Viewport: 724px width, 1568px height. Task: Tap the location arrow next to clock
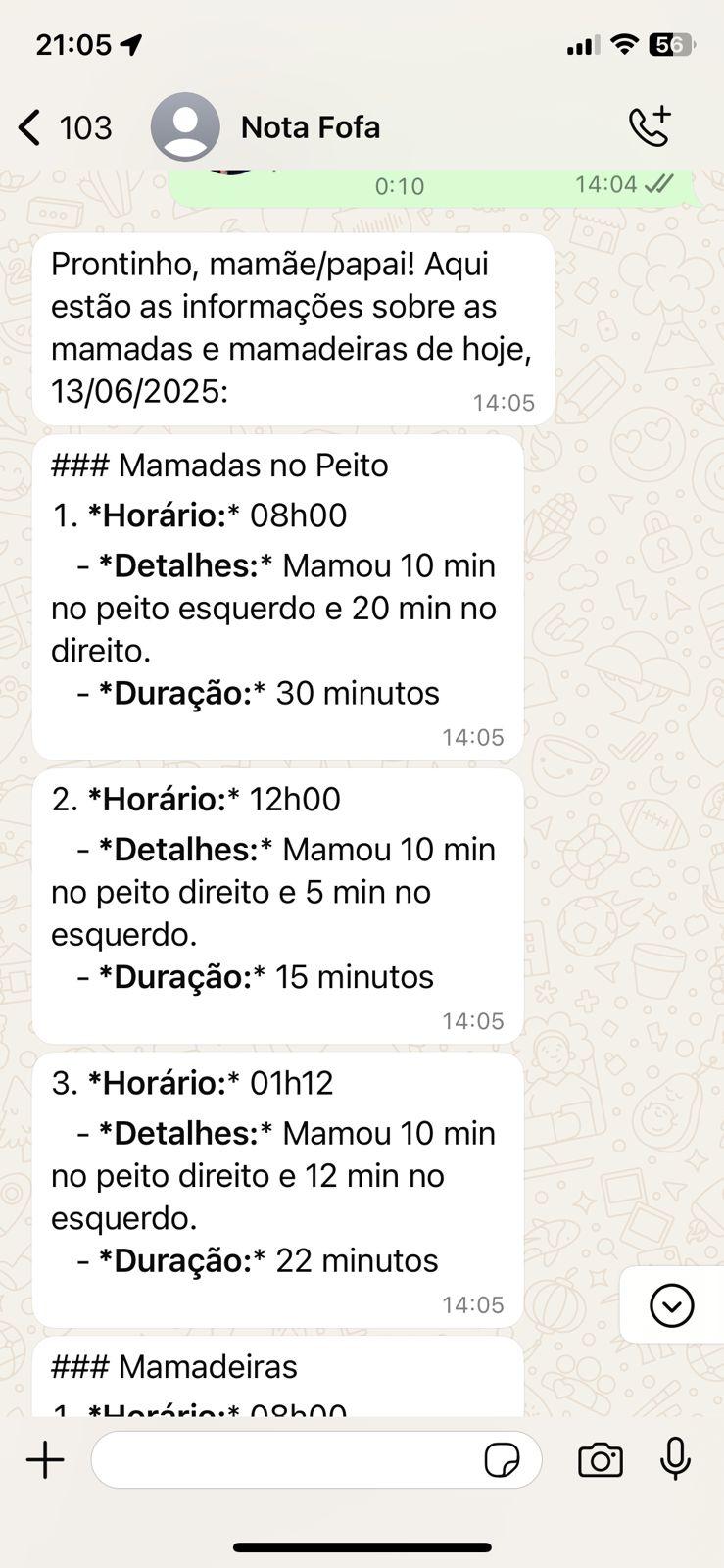(132, 43)
